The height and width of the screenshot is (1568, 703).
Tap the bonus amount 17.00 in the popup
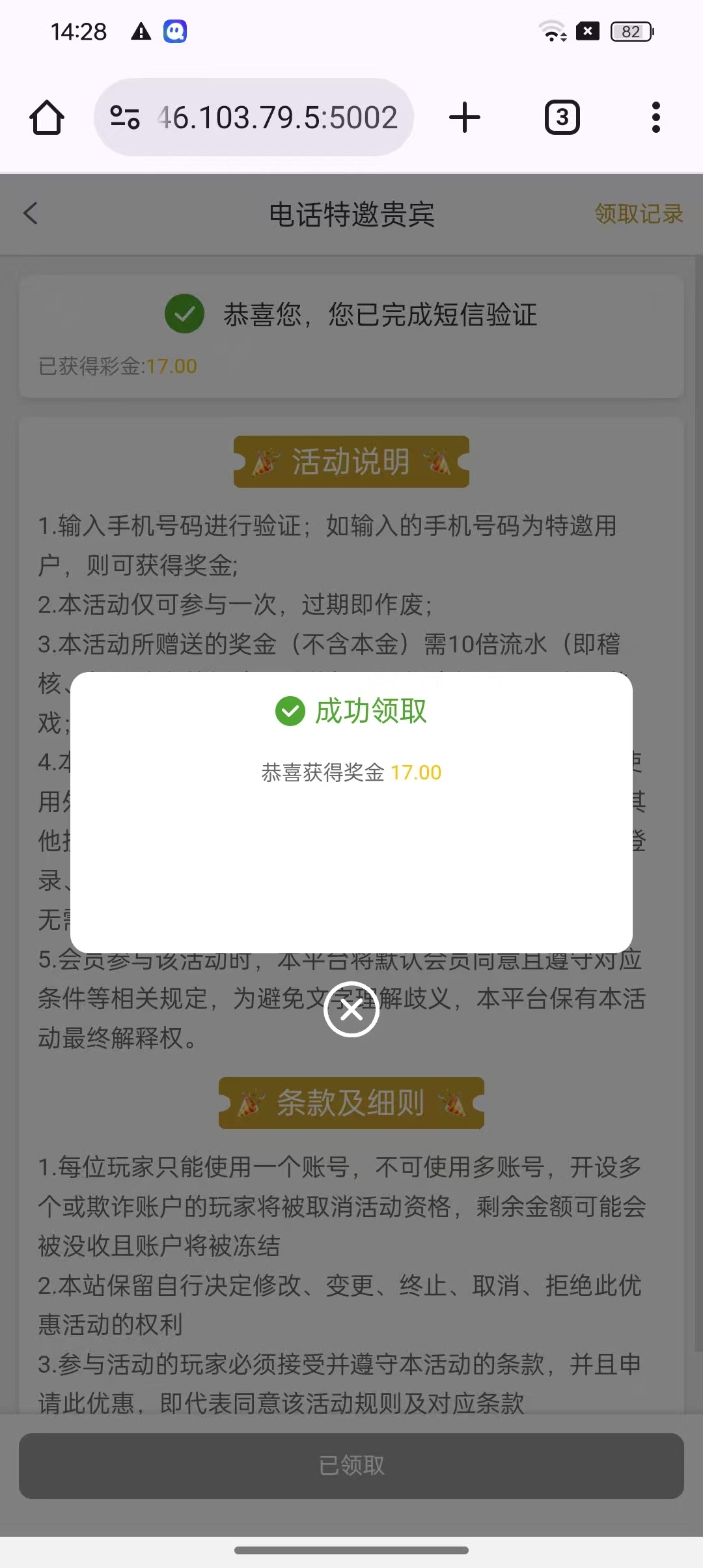click(x=416, y=772)
